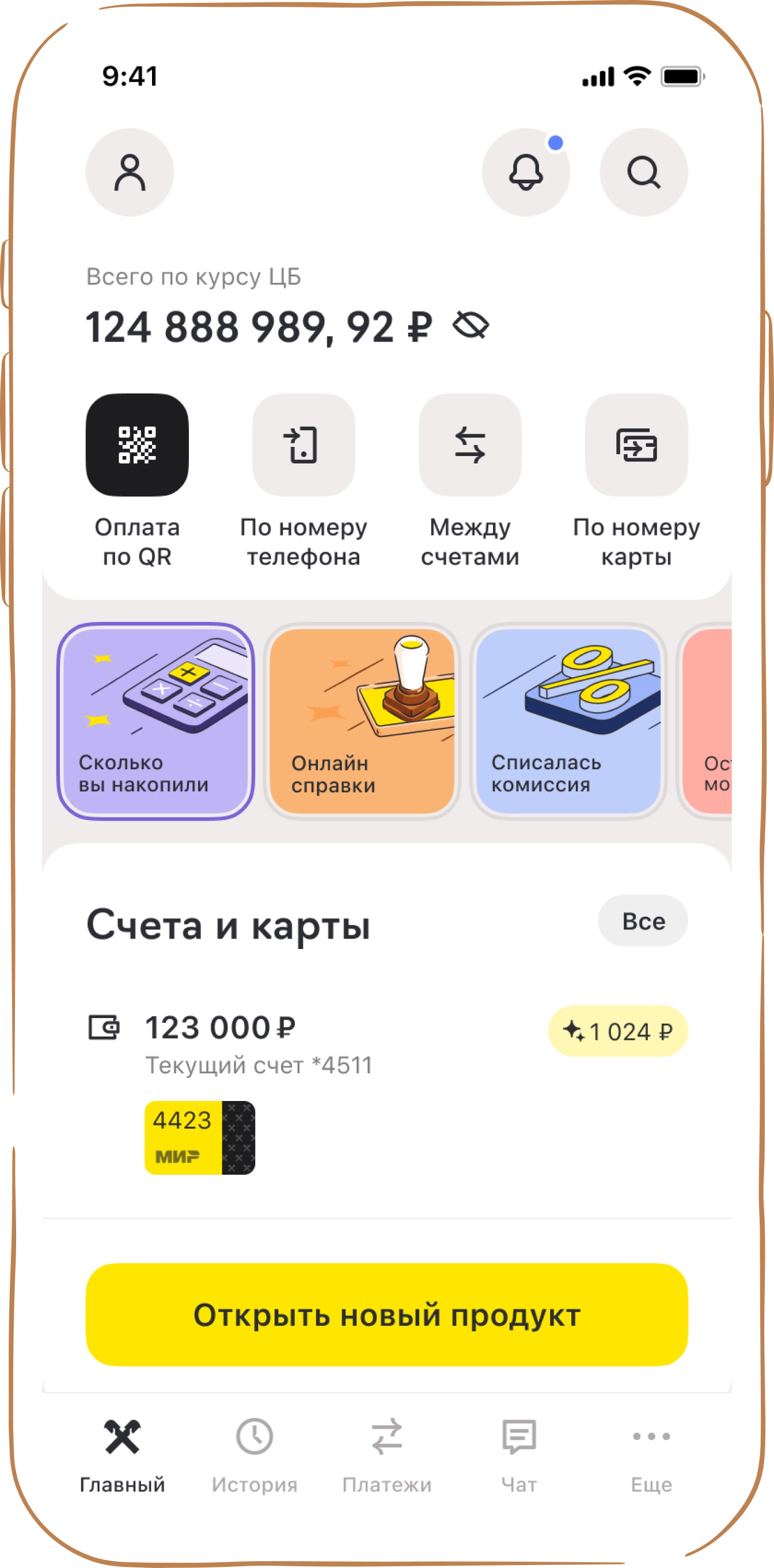The width and height of the screenshot is (774, 1568).
Task: Open the notifications bell
Action: tap(526, 172)
